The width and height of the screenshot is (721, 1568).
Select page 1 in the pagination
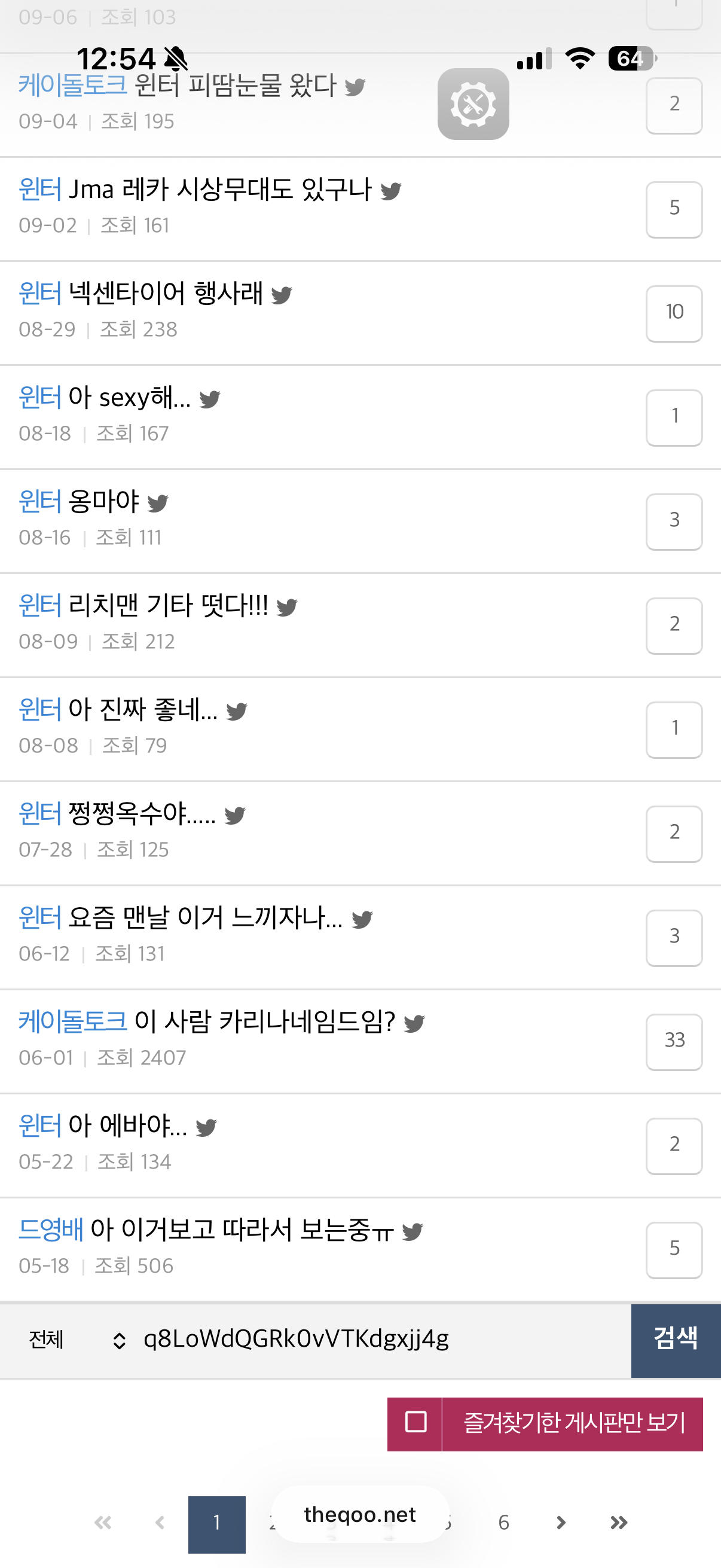tap(216, 1524)
